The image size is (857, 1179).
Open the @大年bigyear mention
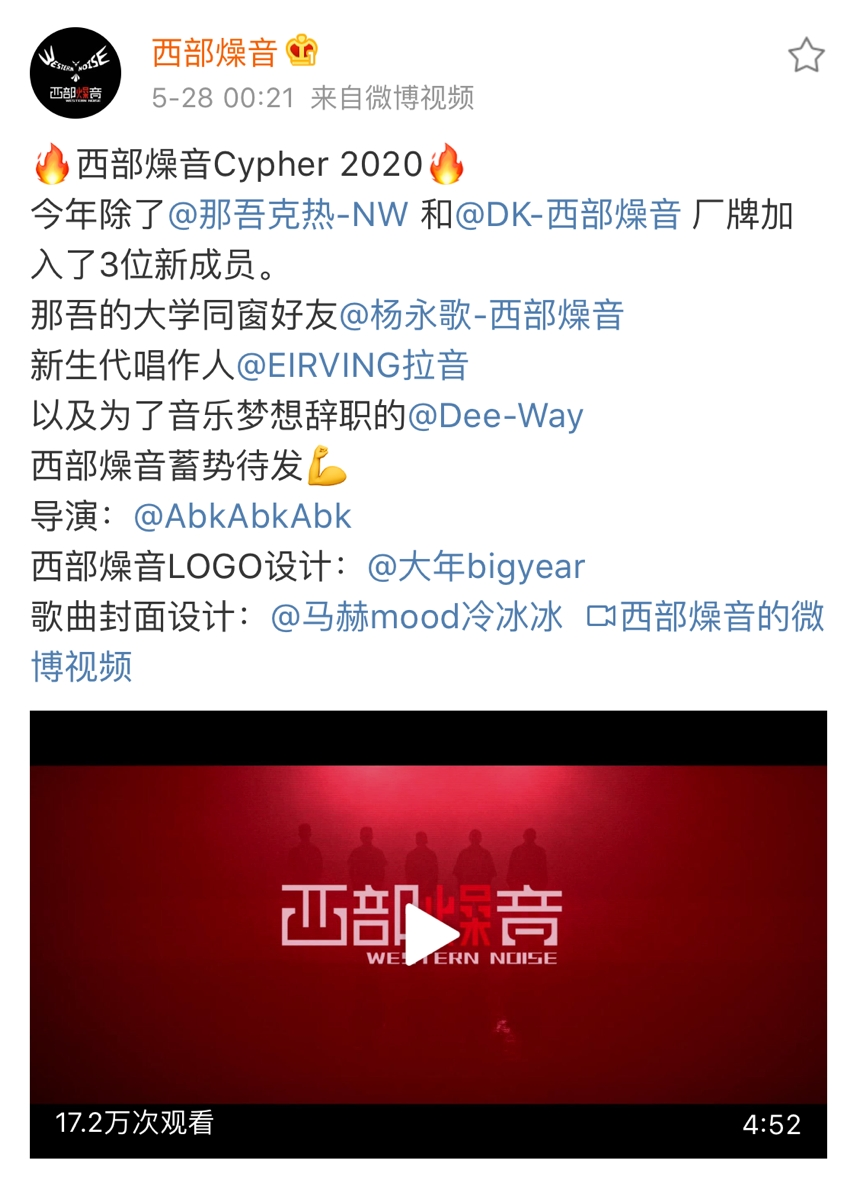(476, 567)
